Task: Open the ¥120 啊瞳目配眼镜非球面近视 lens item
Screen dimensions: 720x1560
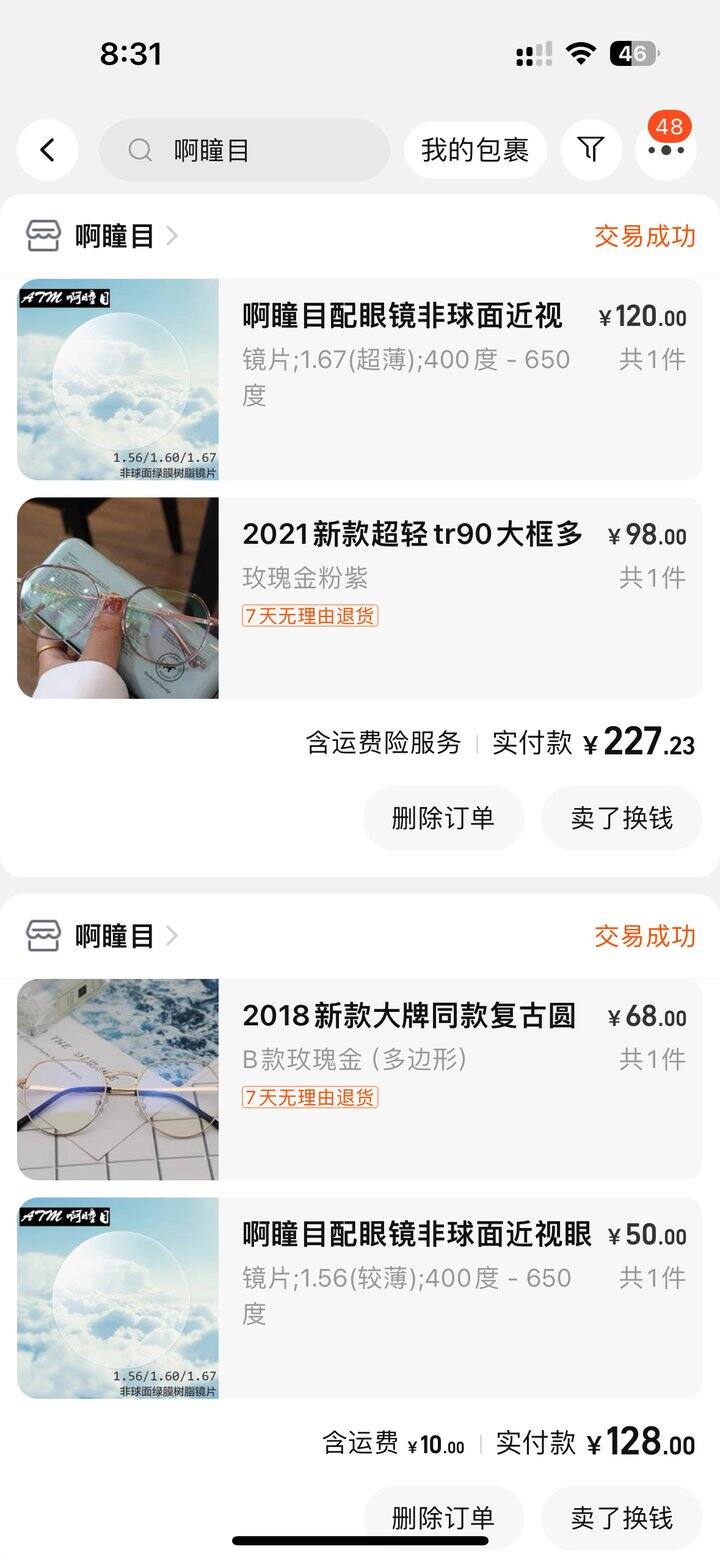Action: pyautogui.click(x=360, y=379)
